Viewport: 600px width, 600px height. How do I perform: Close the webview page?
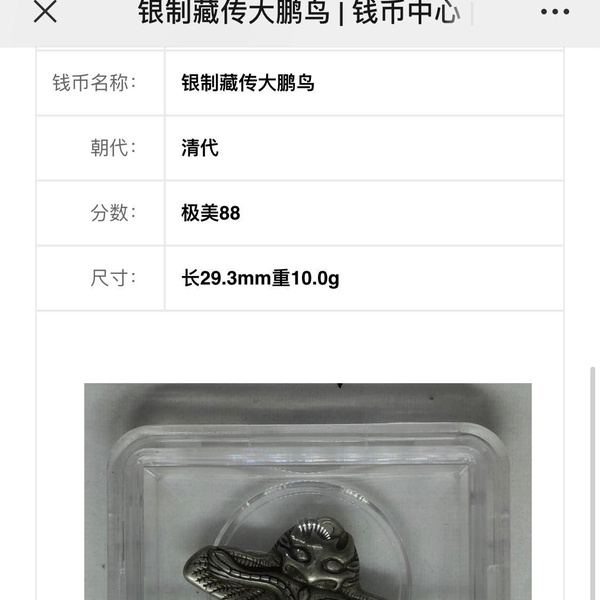45,13
